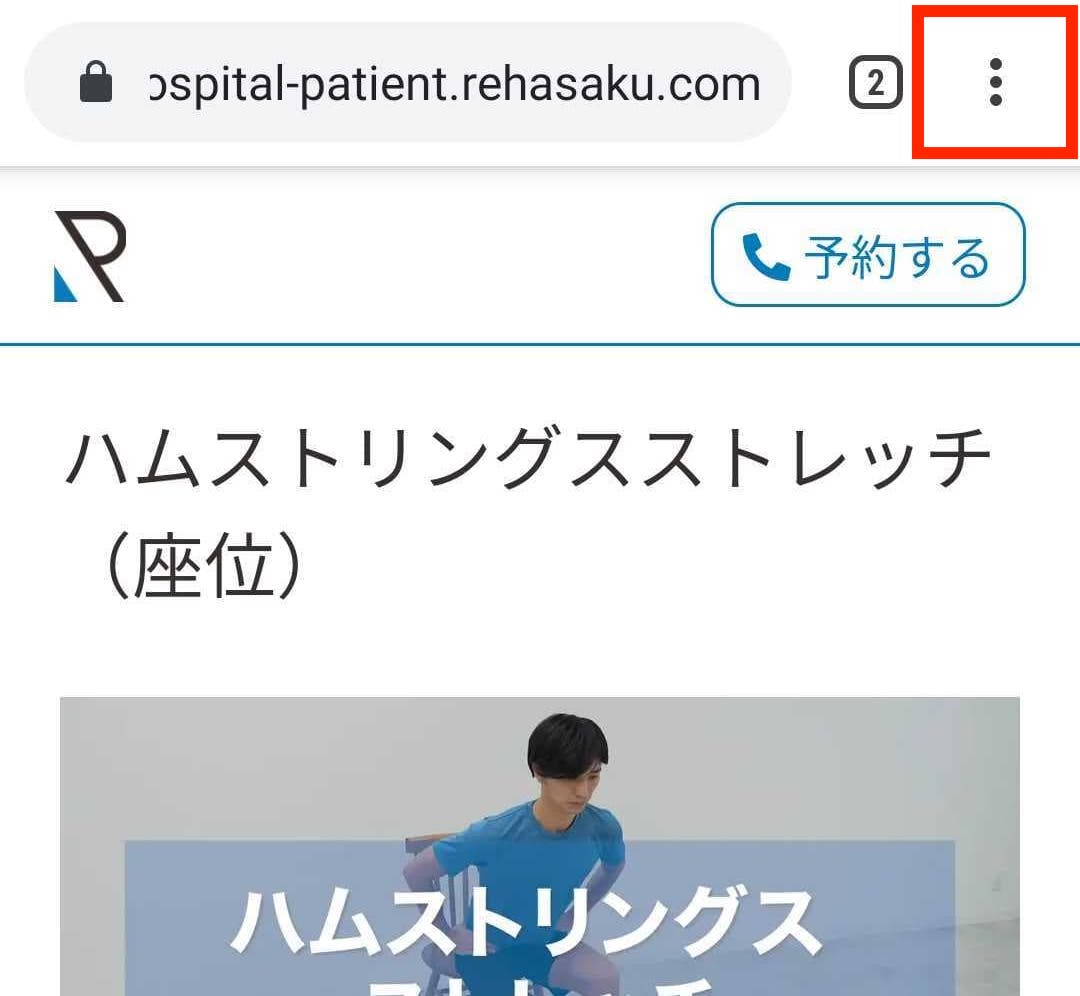Open the tab switcher showing 2 tabs
1080x996 pixels.
[x=875, y=83]
